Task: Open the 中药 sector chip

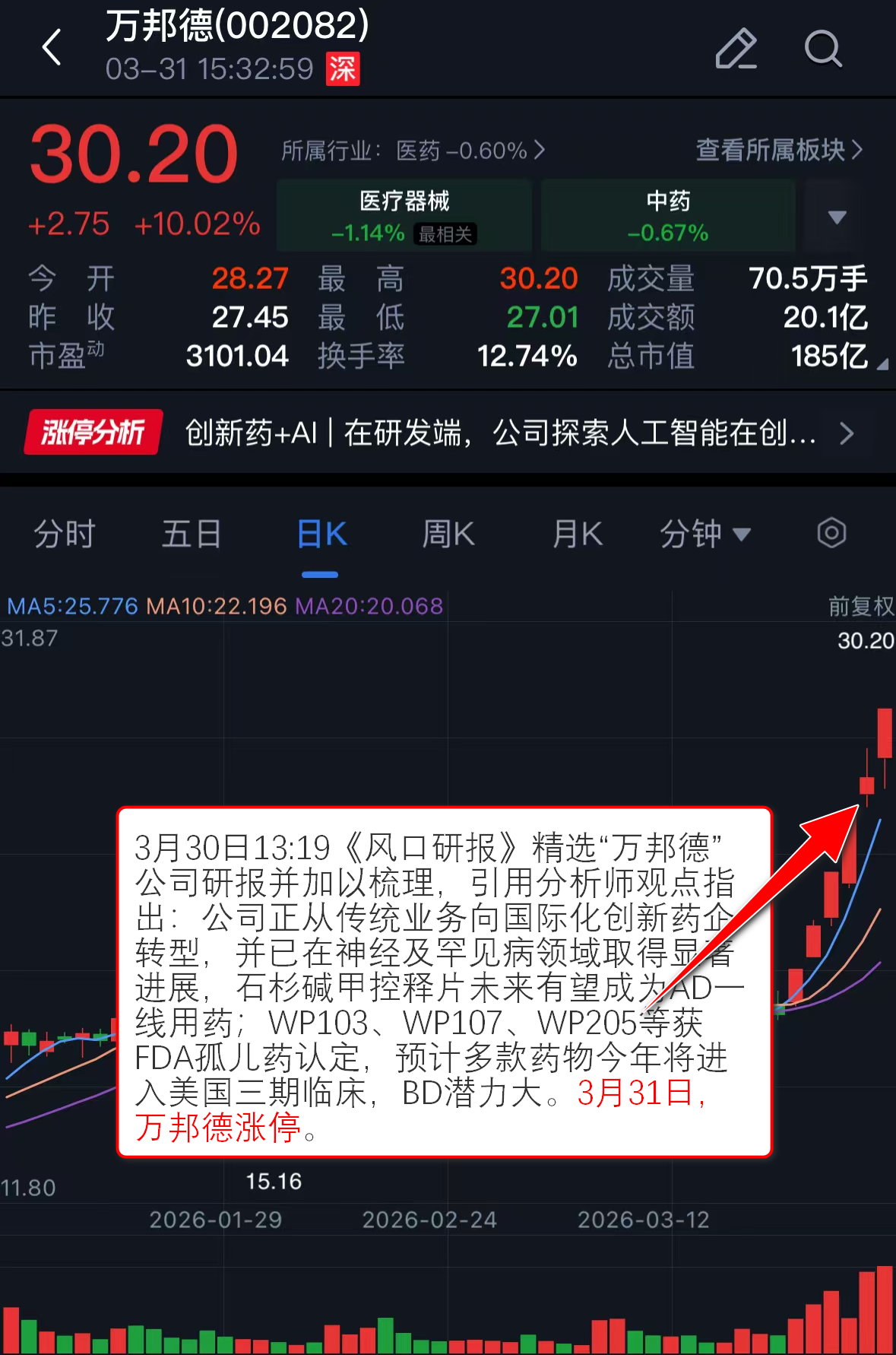Action: [668, 216]
